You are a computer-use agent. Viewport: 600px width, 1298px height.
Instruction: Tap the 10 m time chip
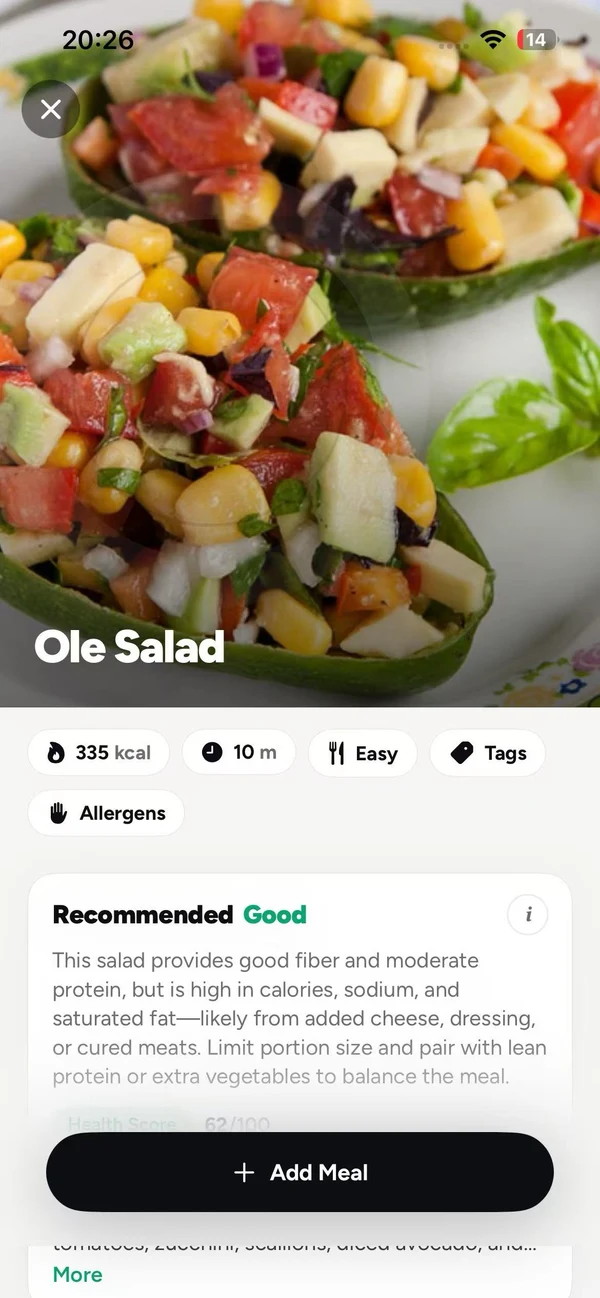239,753
